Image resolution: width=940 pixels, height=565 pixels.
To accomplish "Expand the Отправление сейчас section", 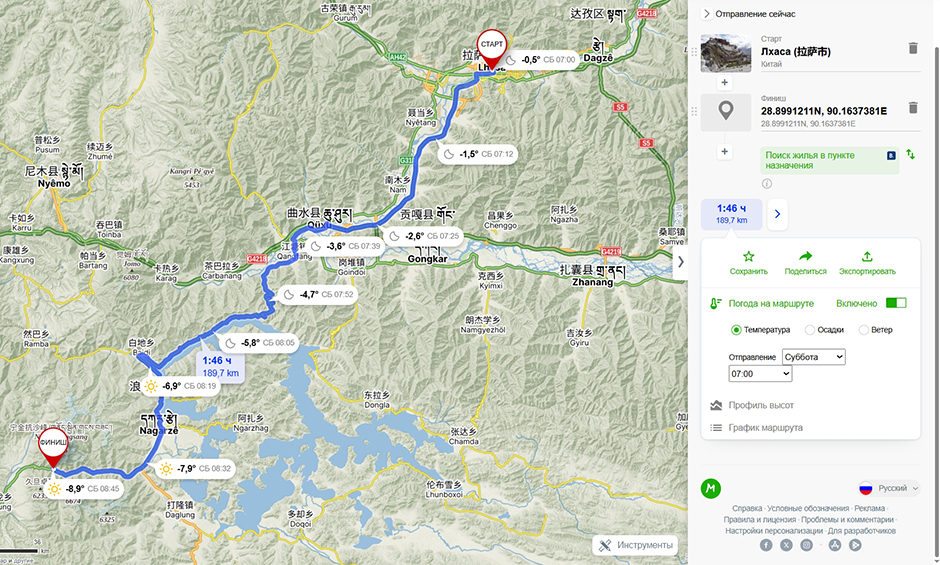I will (x=707, y=14).
